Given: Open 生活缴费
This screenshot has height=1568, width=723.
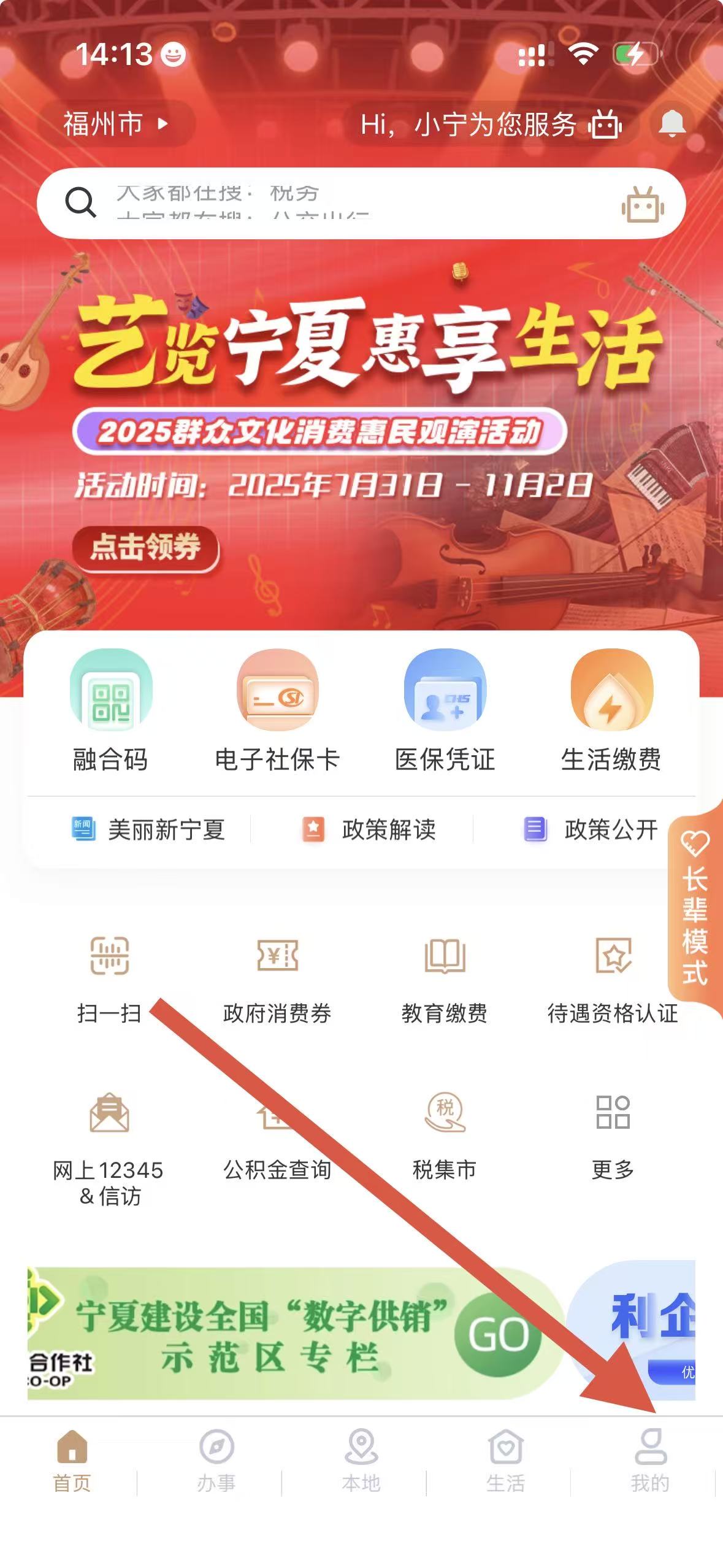Looking at the screenshot, I should 611,712.
